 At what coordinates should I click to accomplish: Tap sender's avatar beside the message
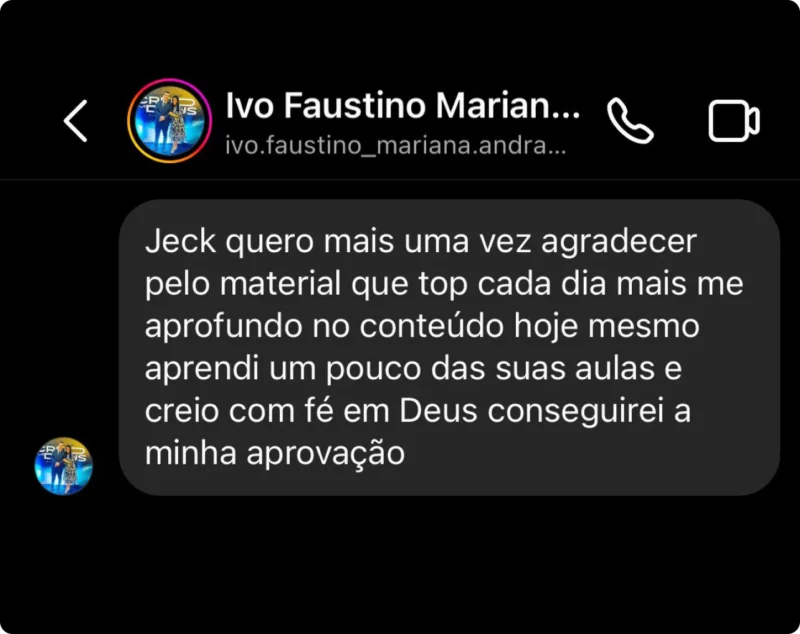[64, 465]
